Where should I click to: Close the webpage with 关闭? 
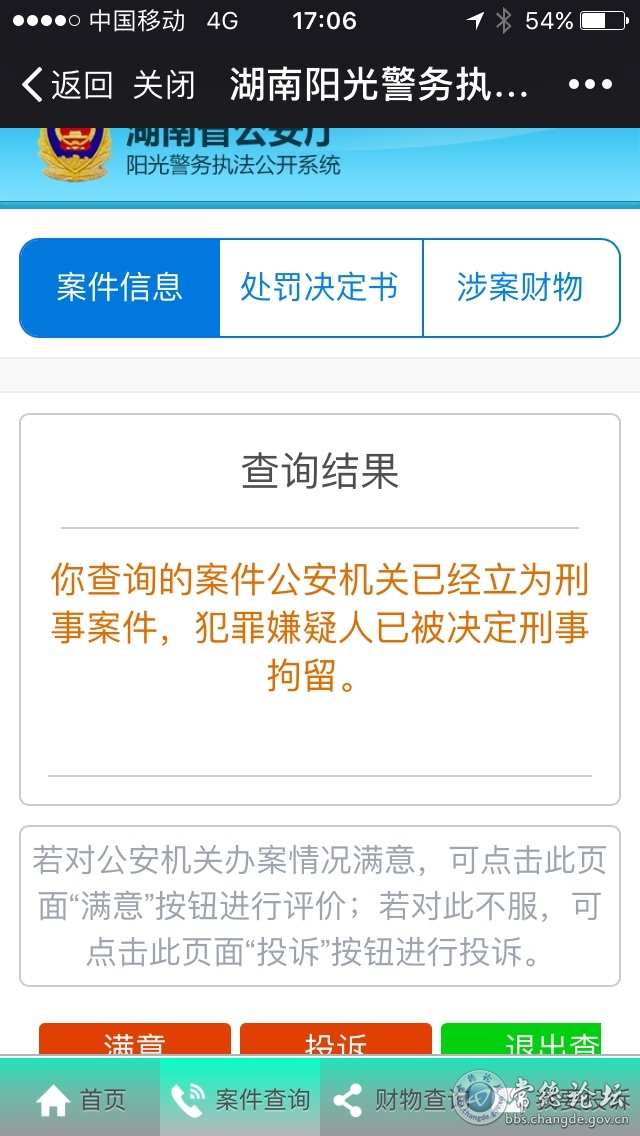click(164, 85)
